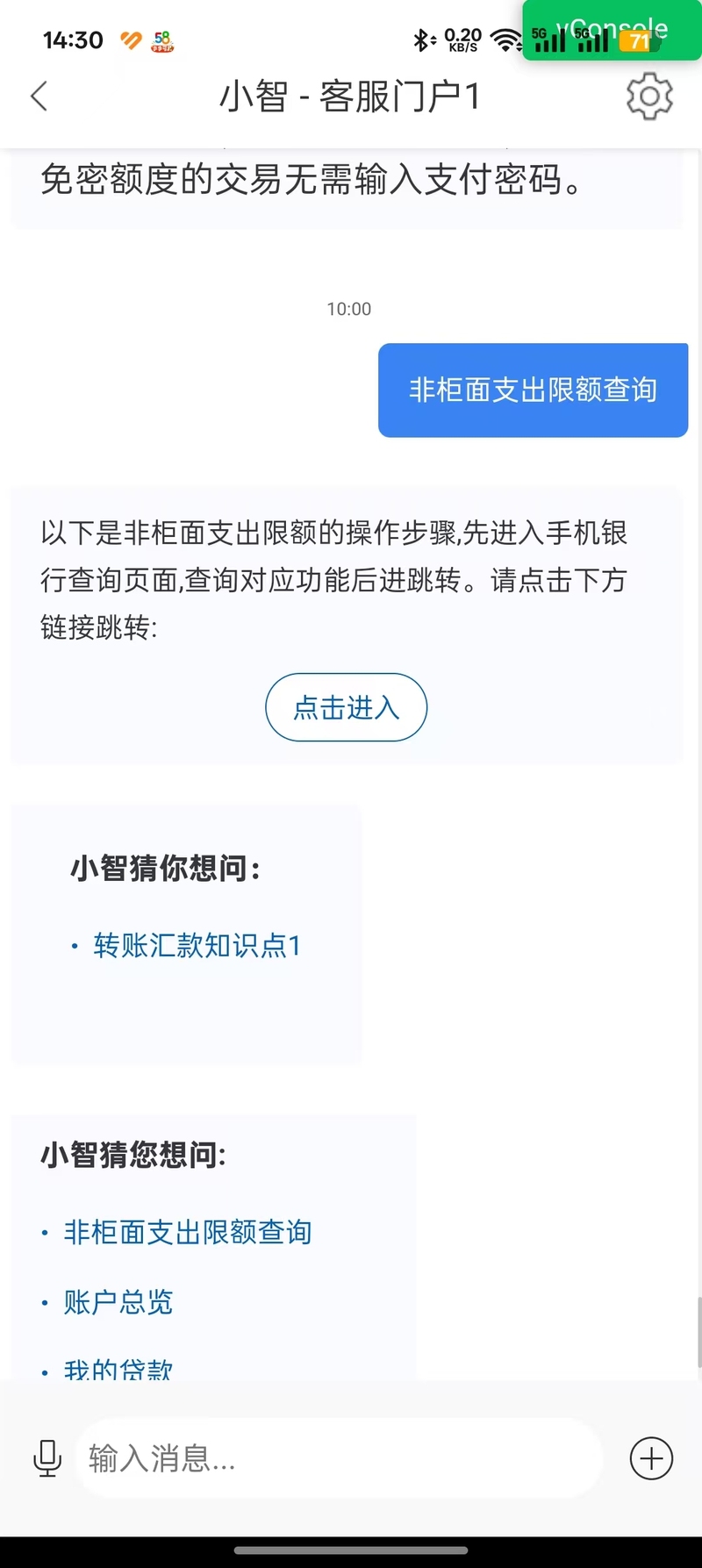The image size is (702, 1568).
Task: Go back using the header arrow
Action: [x=39, y=96]
